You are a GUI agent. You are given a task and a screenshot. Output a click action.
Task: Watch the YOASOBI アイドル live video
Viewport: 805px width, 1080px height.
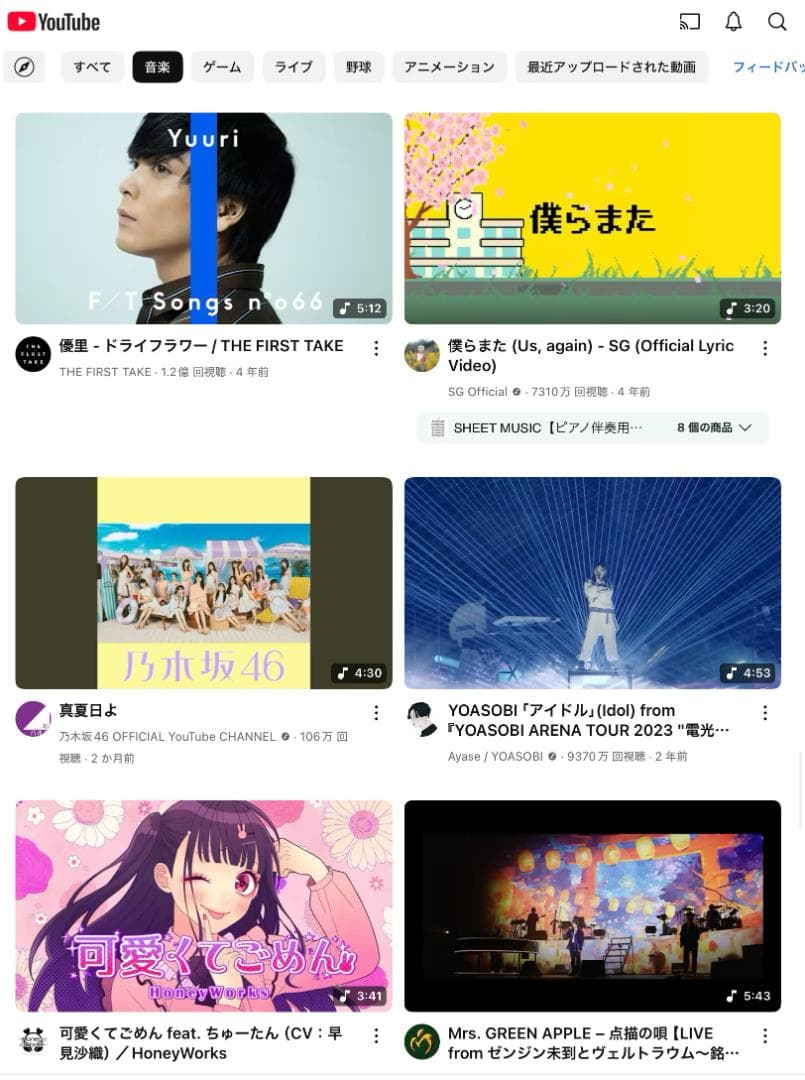tap(592, 582)
